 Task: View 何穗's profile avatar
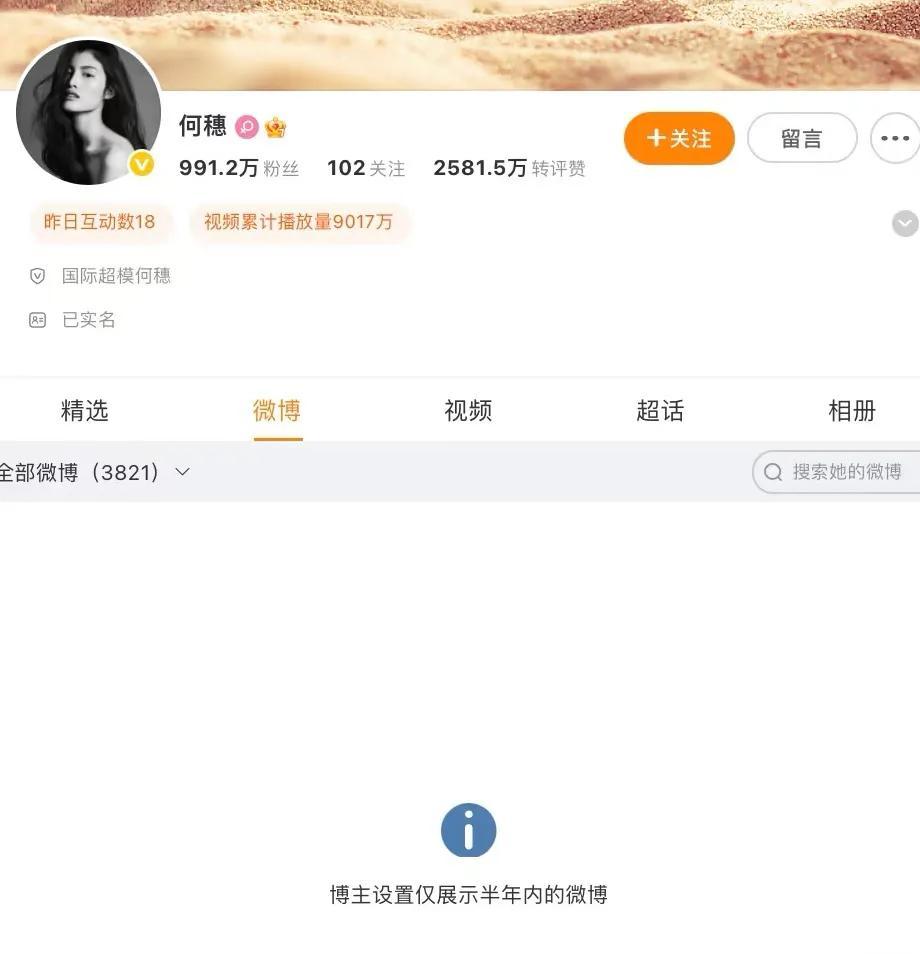click(88, 112)
